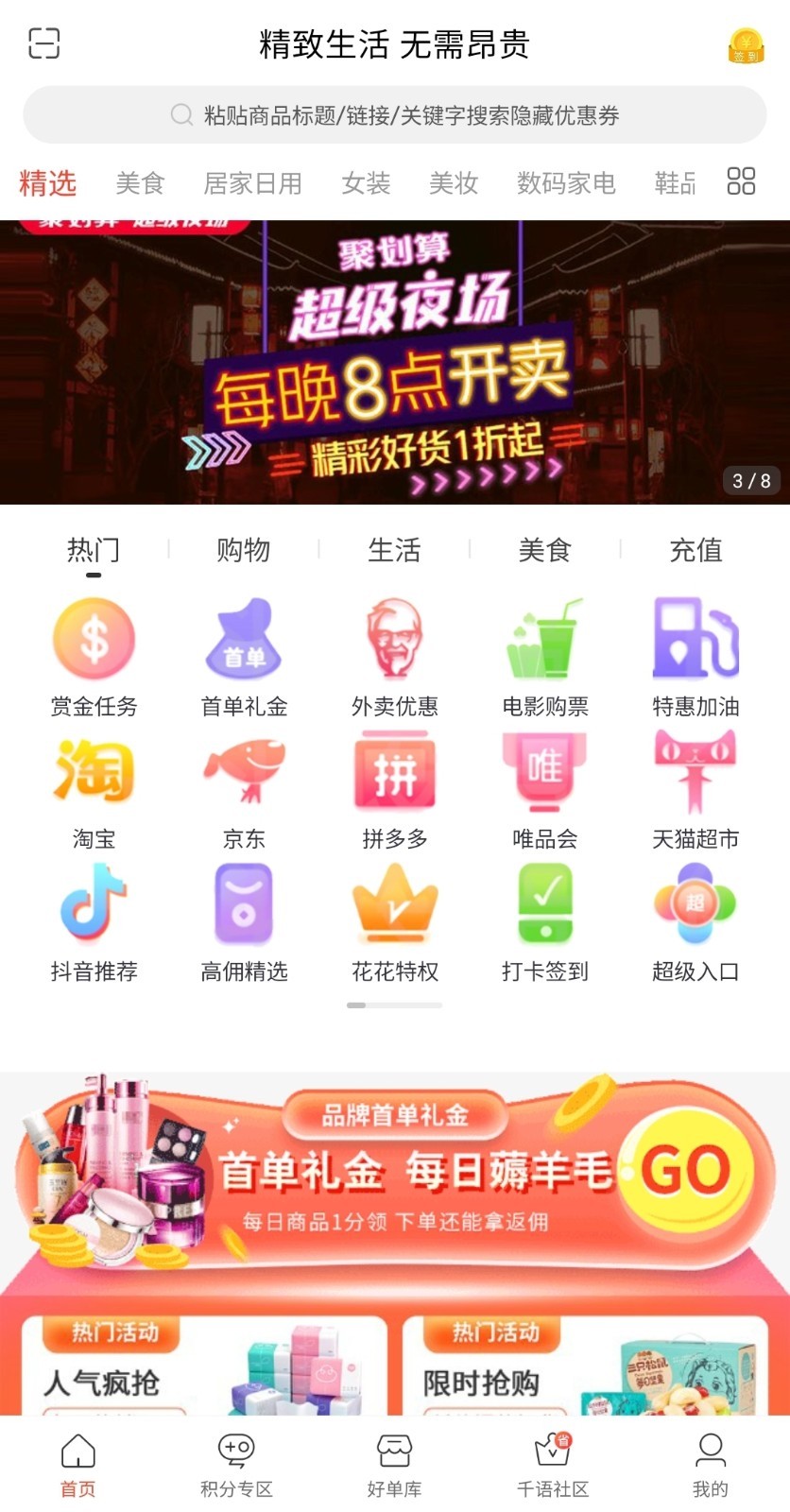Switch to the 美食 top category tab
The height and width of the screenshot is (1512, 790).
[140, 182]
